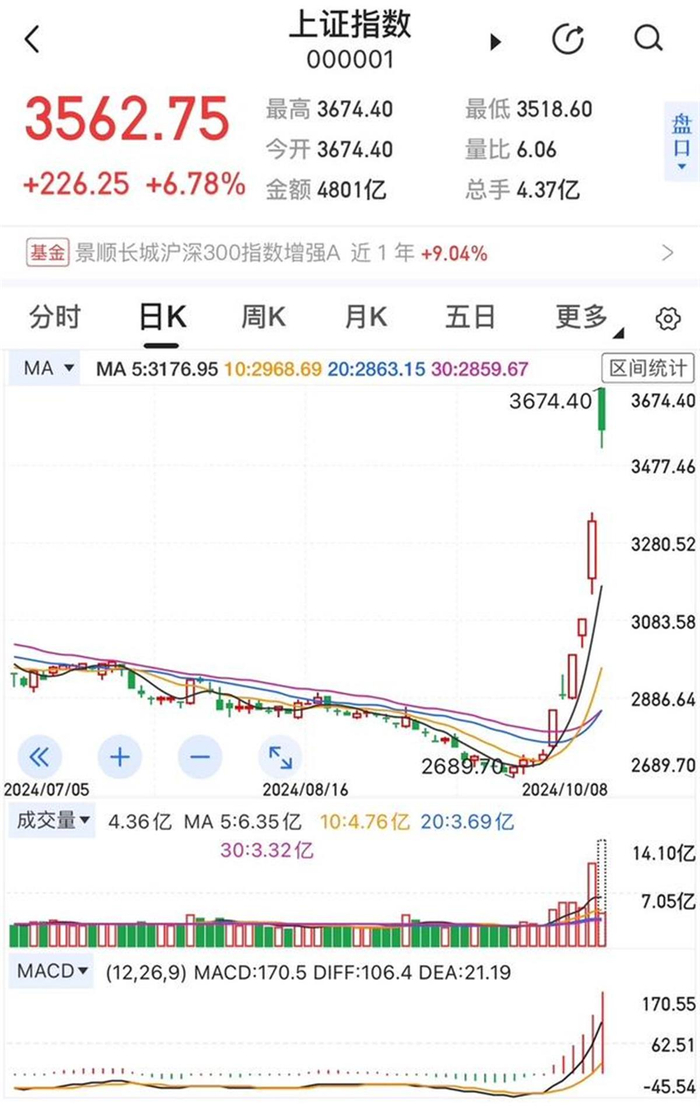This screenshot has height=1109, width=700.
Task: Open the search magnifier
Action: pos(648,38)
